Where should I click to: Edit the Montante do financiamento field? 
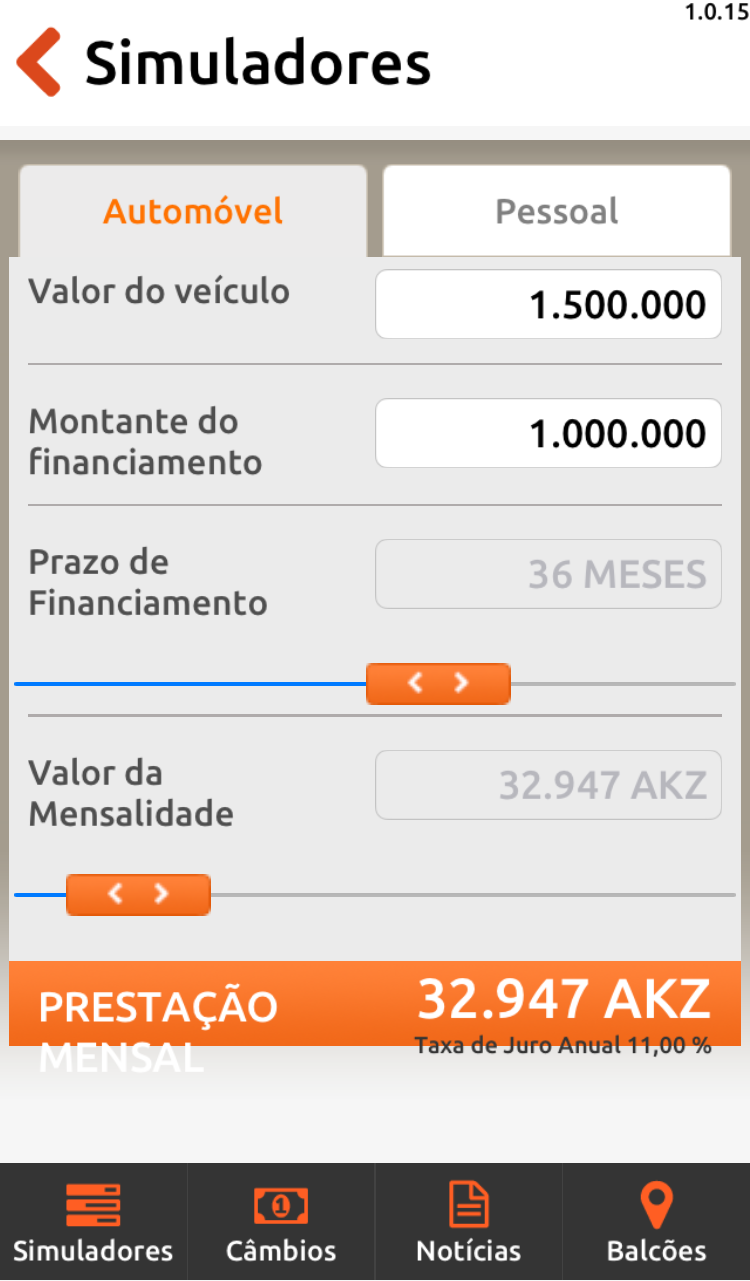[x=548, y=433]
